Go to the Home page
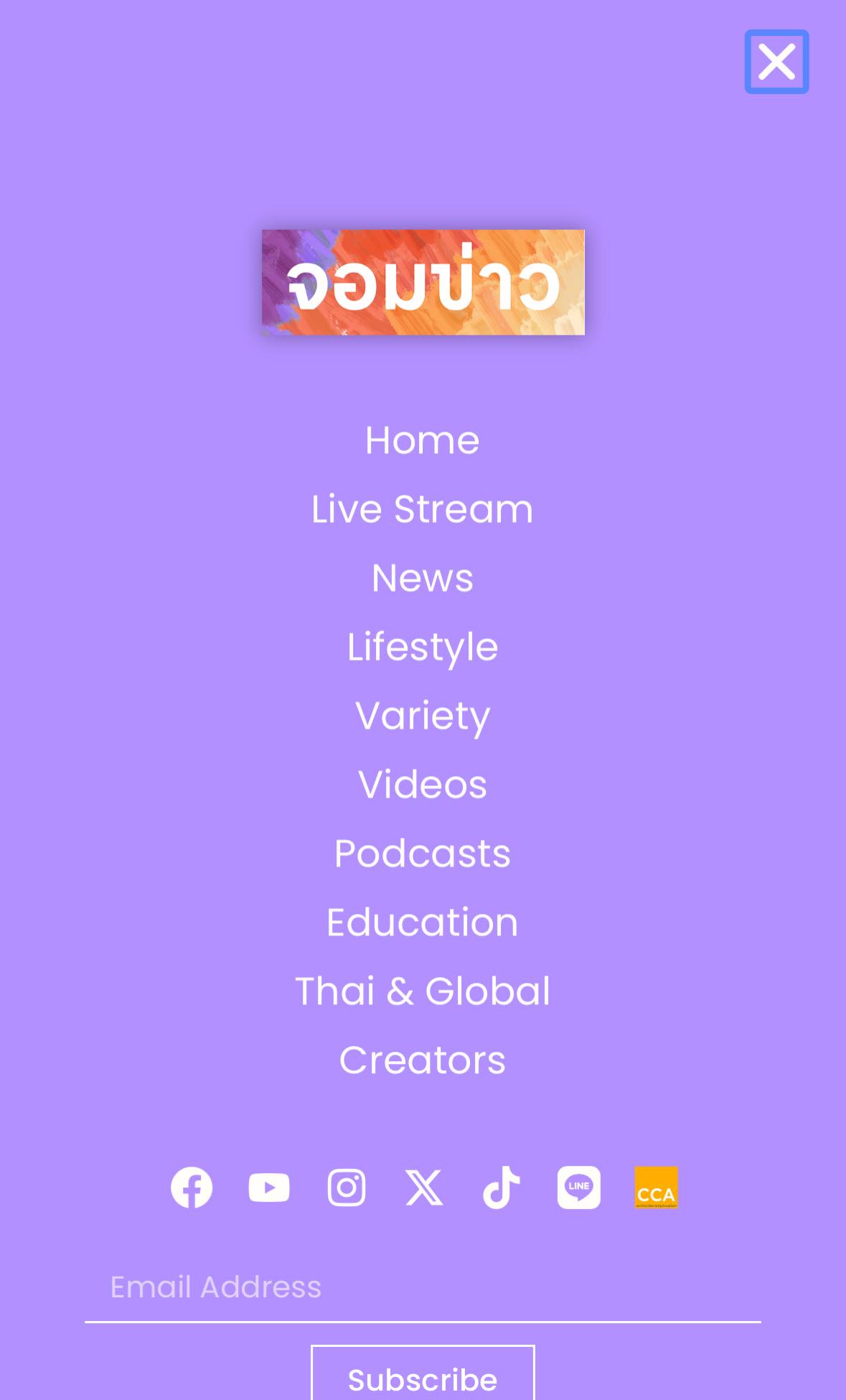846x1400 pixels. coord(422,440)
